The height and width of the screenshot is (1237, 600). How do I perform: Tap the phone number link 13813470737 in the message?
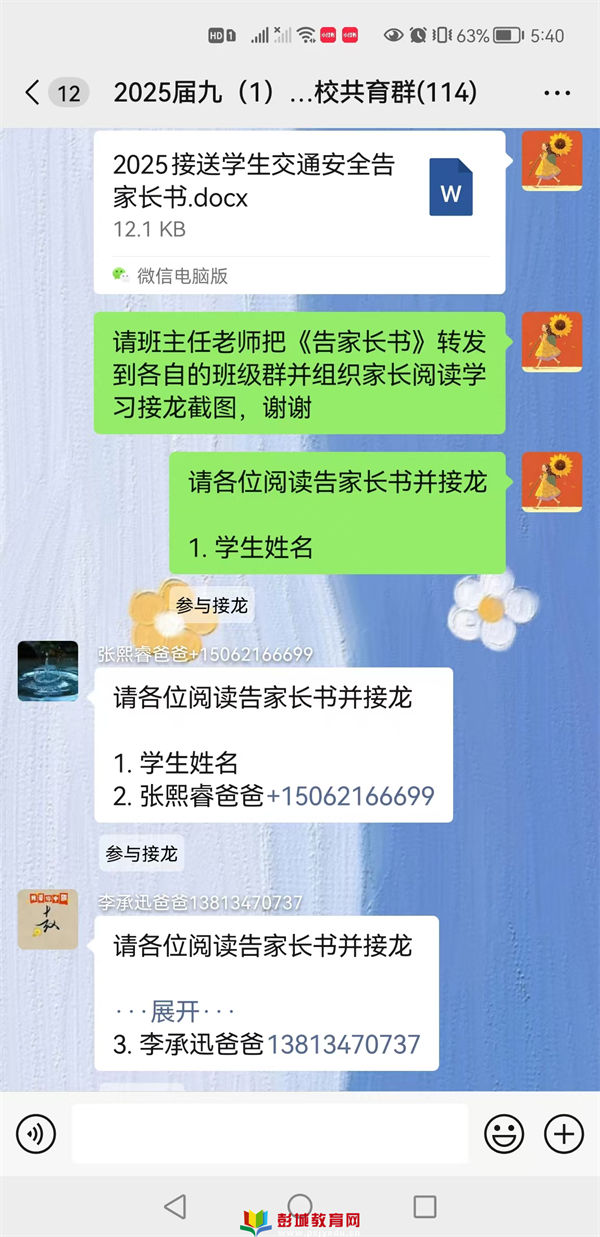point(343,1044)
